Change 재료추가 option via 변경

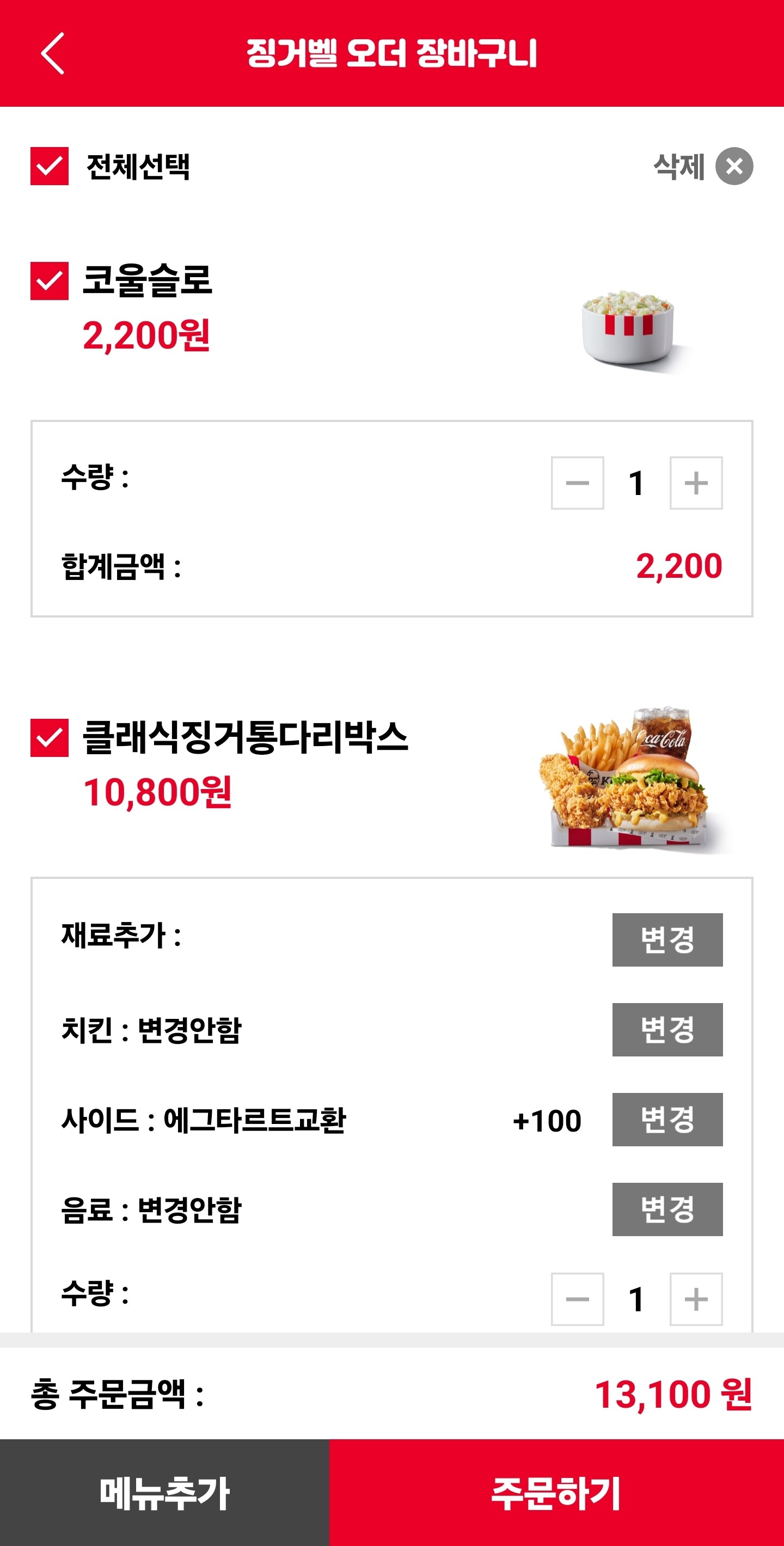point(667,940)
